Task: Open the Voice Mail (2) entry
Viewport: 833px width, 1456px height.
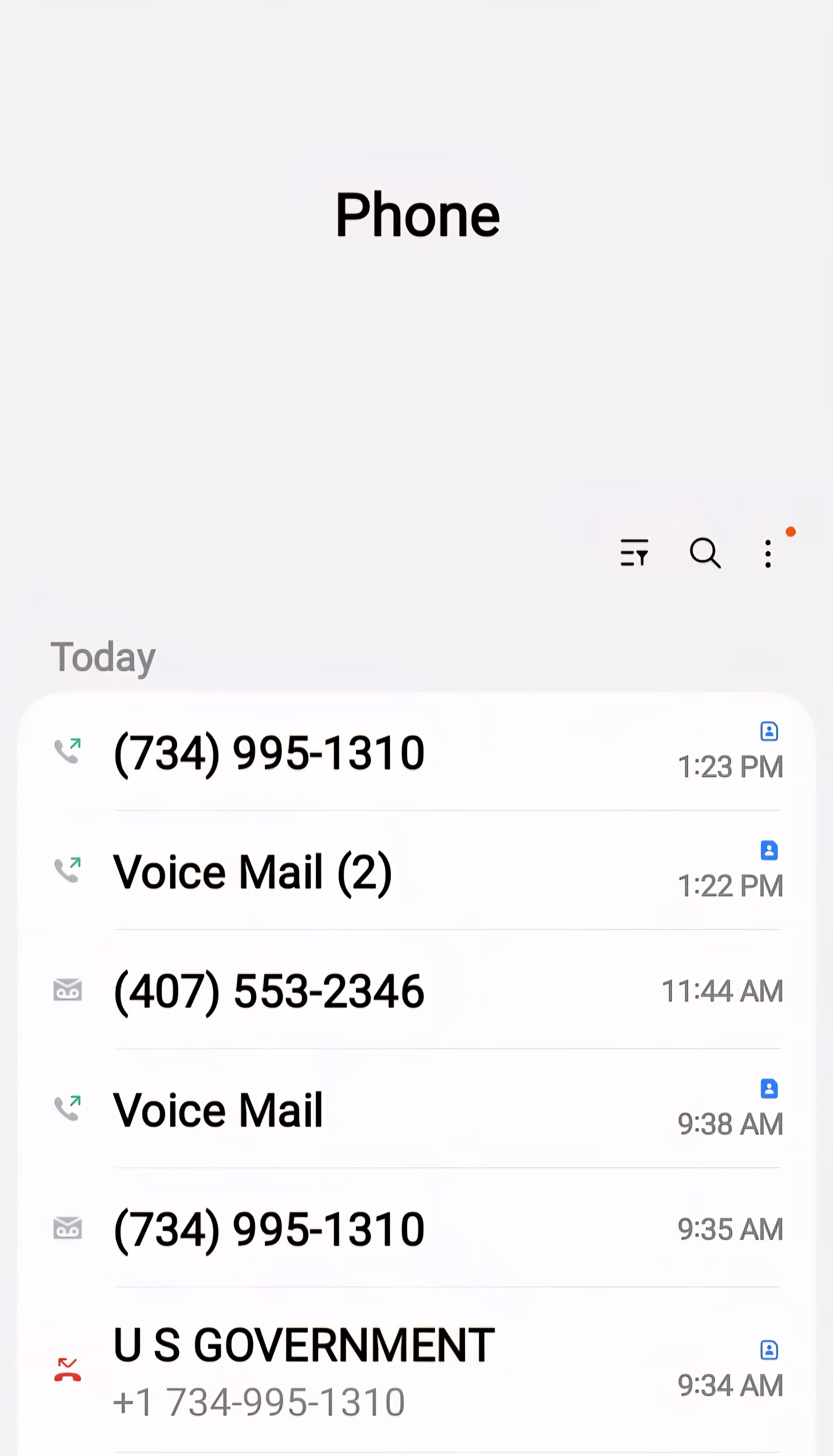Action: pos(417,871)
